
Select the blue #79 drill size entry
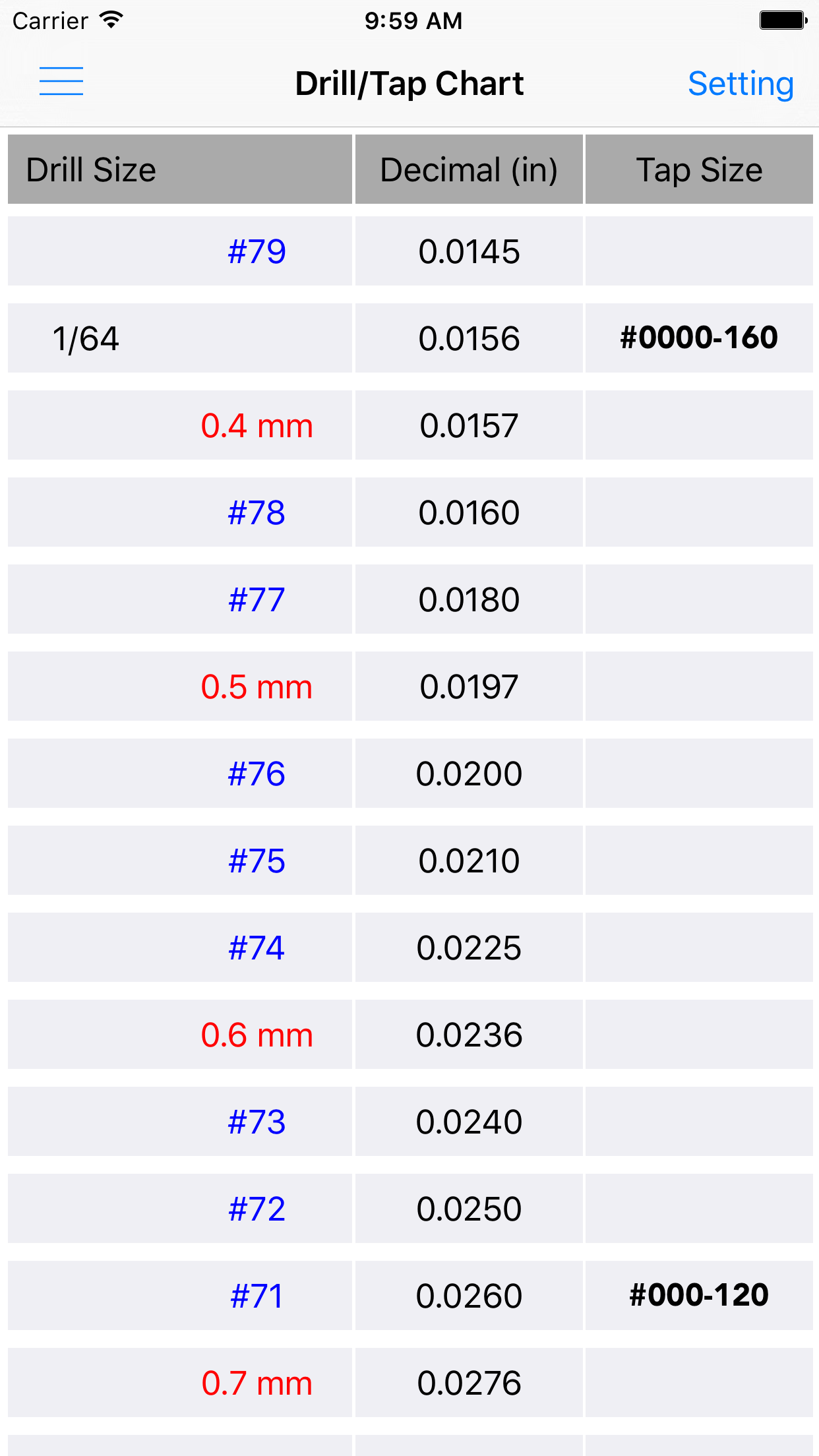tap(256, 251)
